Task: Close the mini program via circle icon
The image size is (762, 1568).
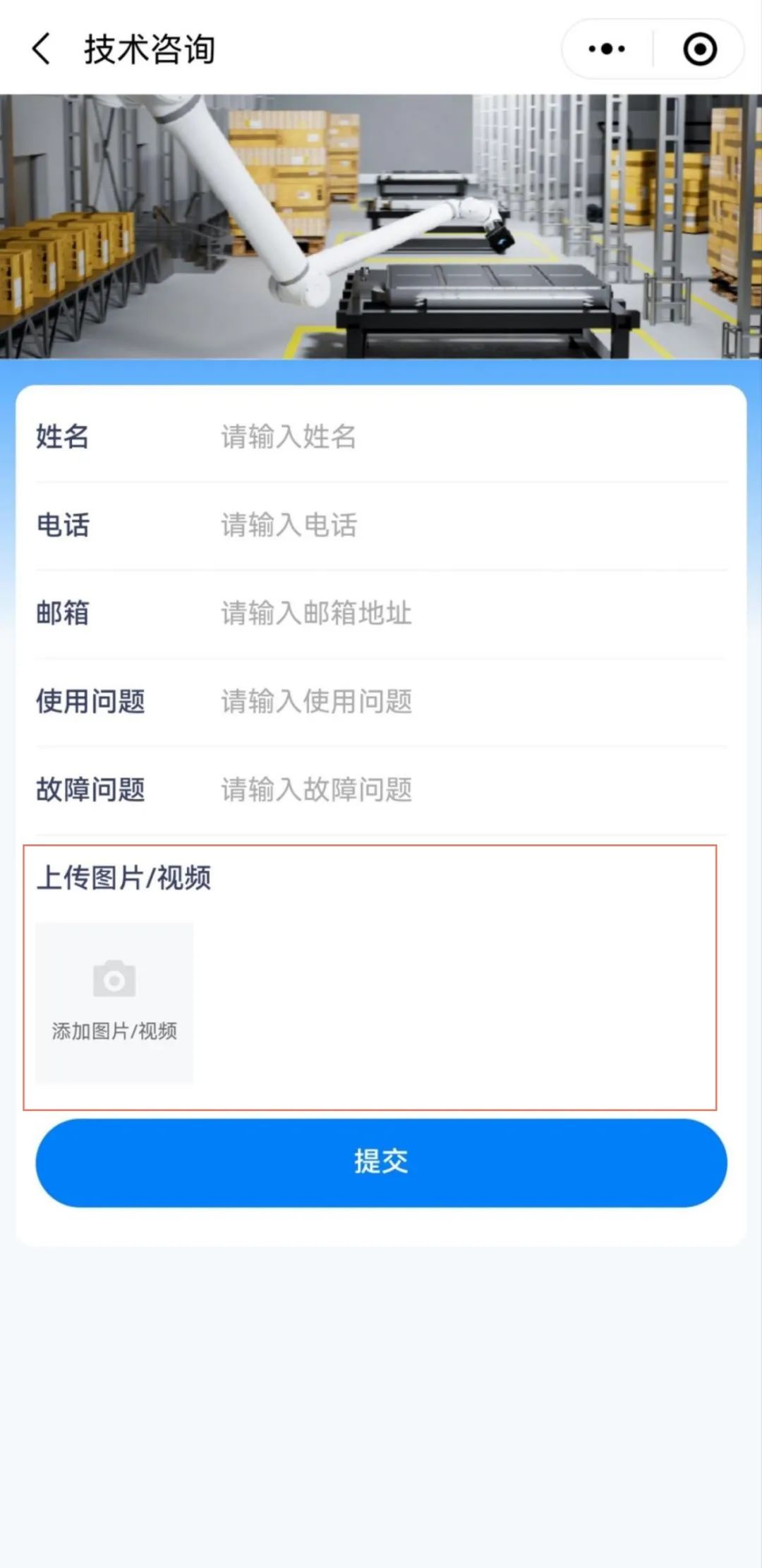Action: coord(699,49)
